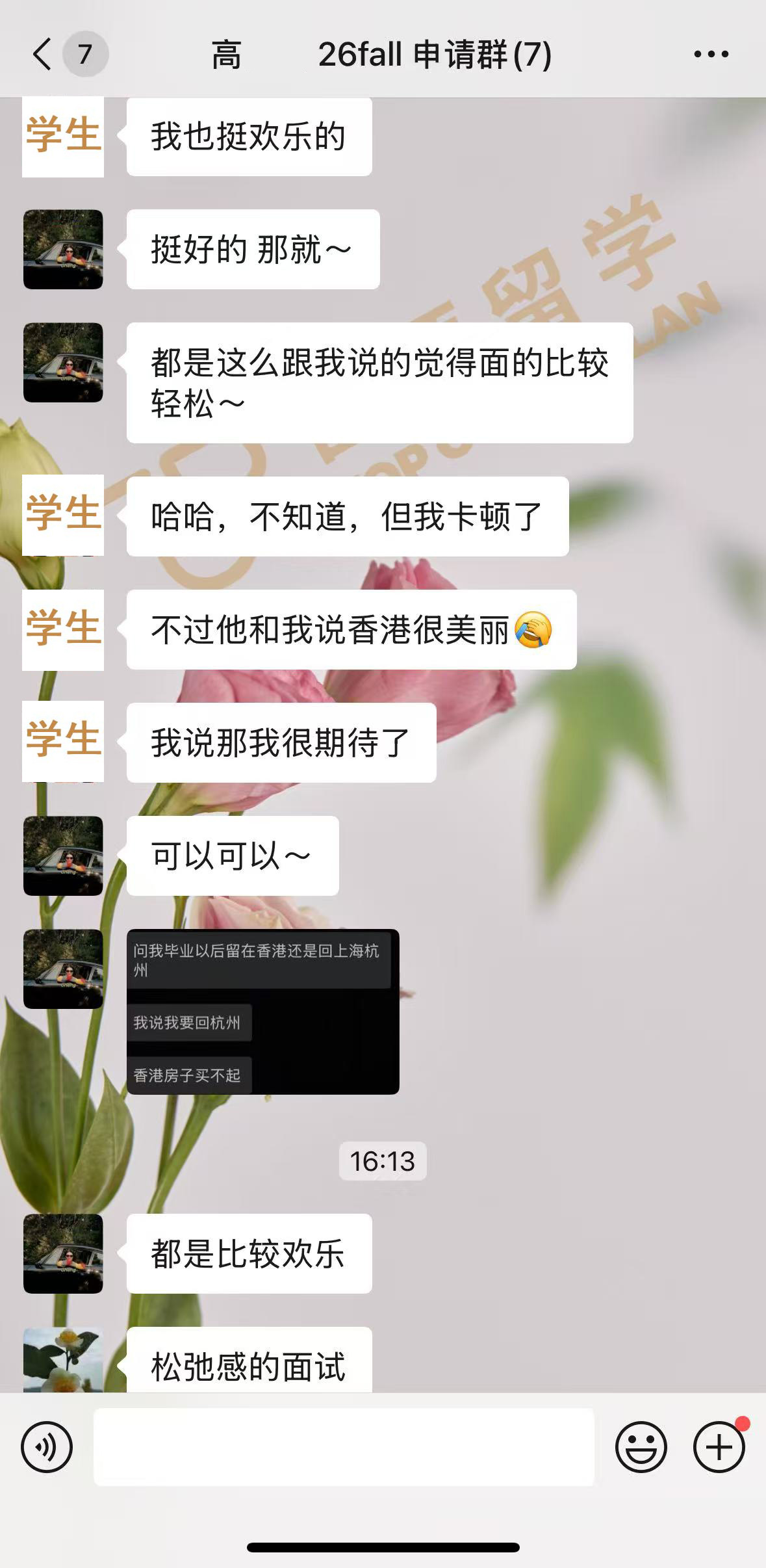Focus the message text field

(344, 1447)
